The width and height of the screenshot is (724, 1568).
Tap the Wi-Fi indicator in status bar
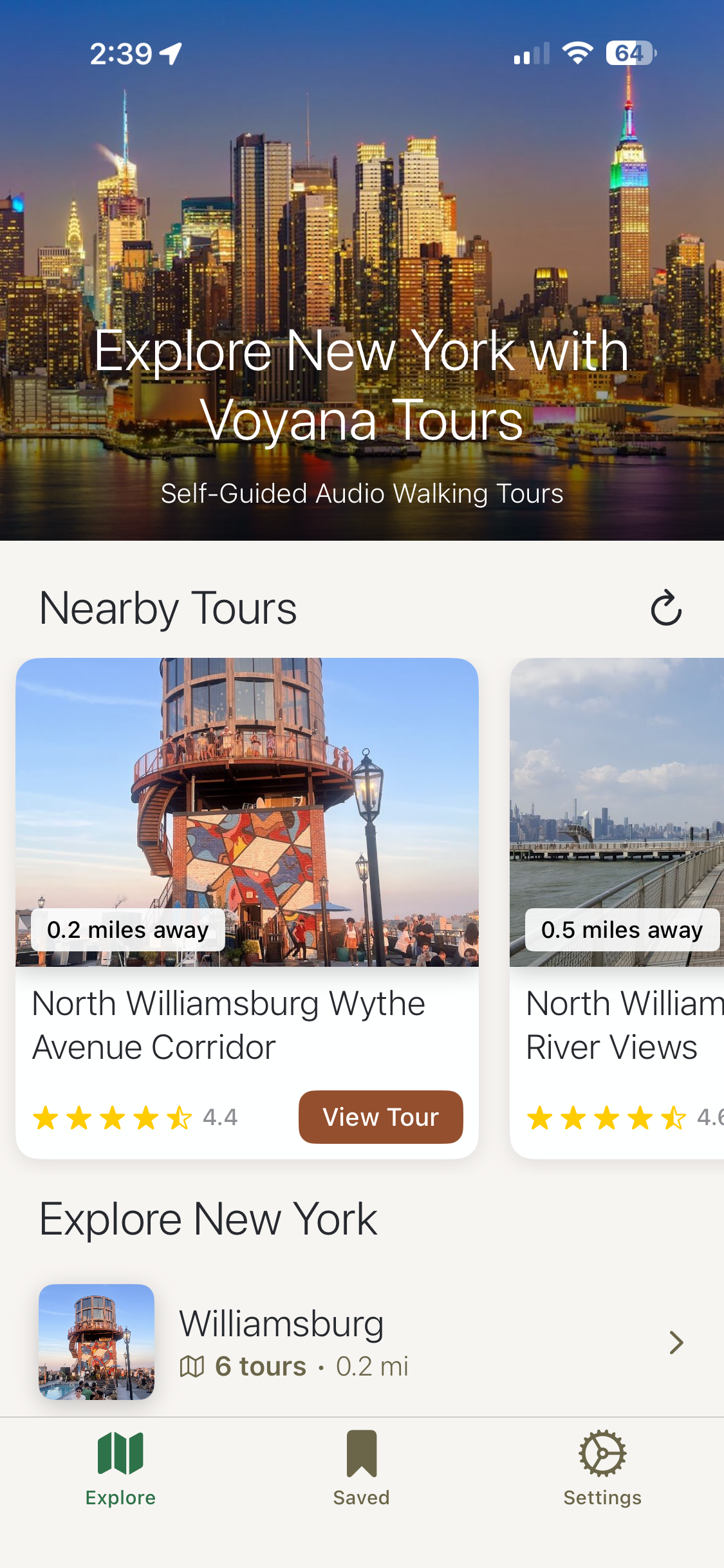click(577, 54)
